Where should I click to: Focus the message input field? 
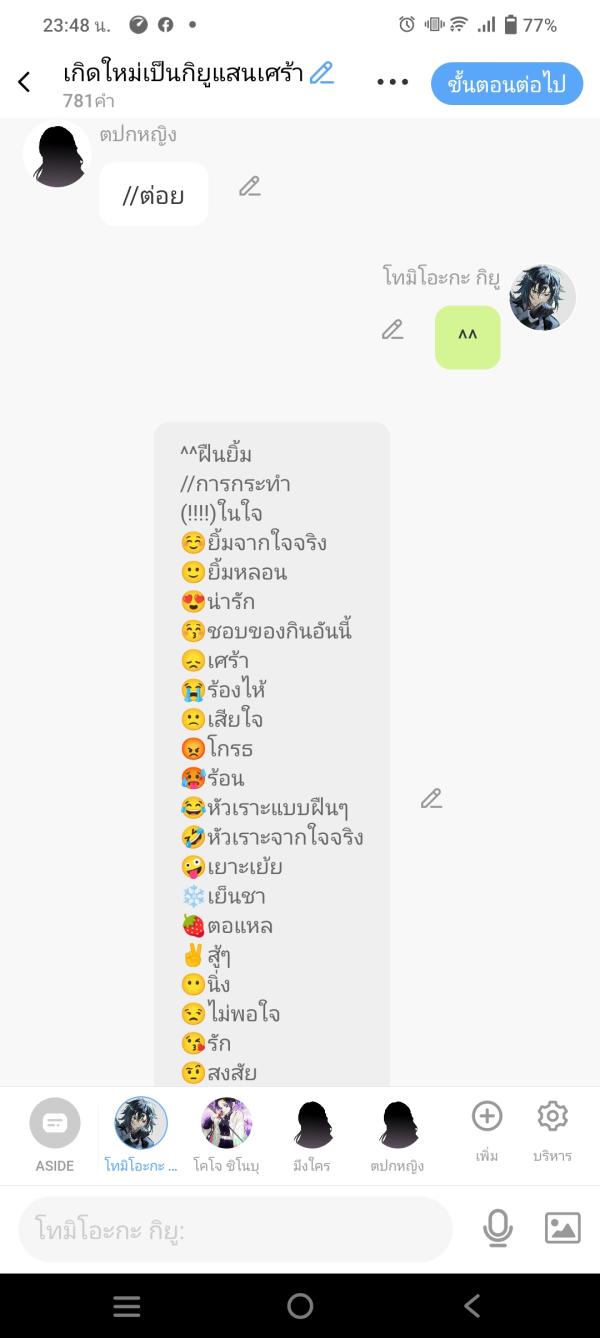click(235, 1229)
